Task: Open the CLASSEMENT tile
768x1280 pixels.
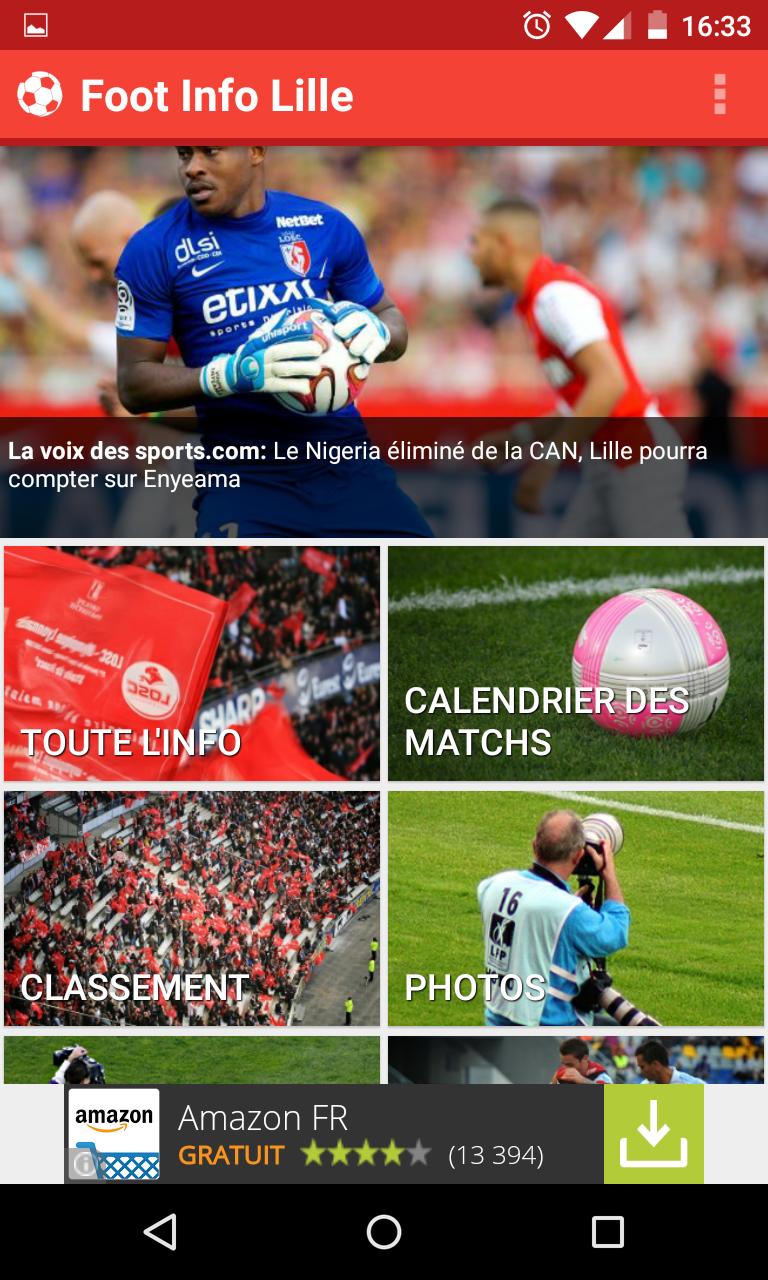Action: tap(191, 908)
